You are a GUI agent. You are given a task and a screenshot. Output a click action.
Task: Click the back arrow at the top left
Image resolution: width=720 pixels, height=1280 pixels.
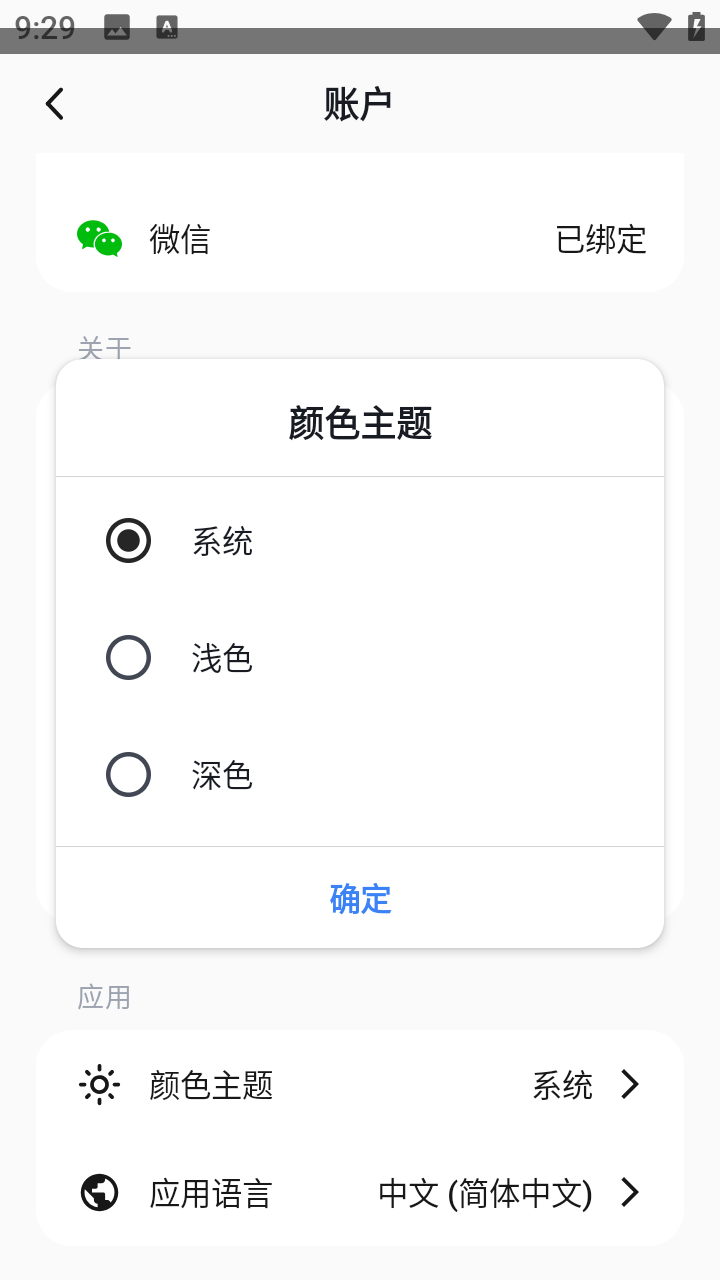(x=54, y=103)
